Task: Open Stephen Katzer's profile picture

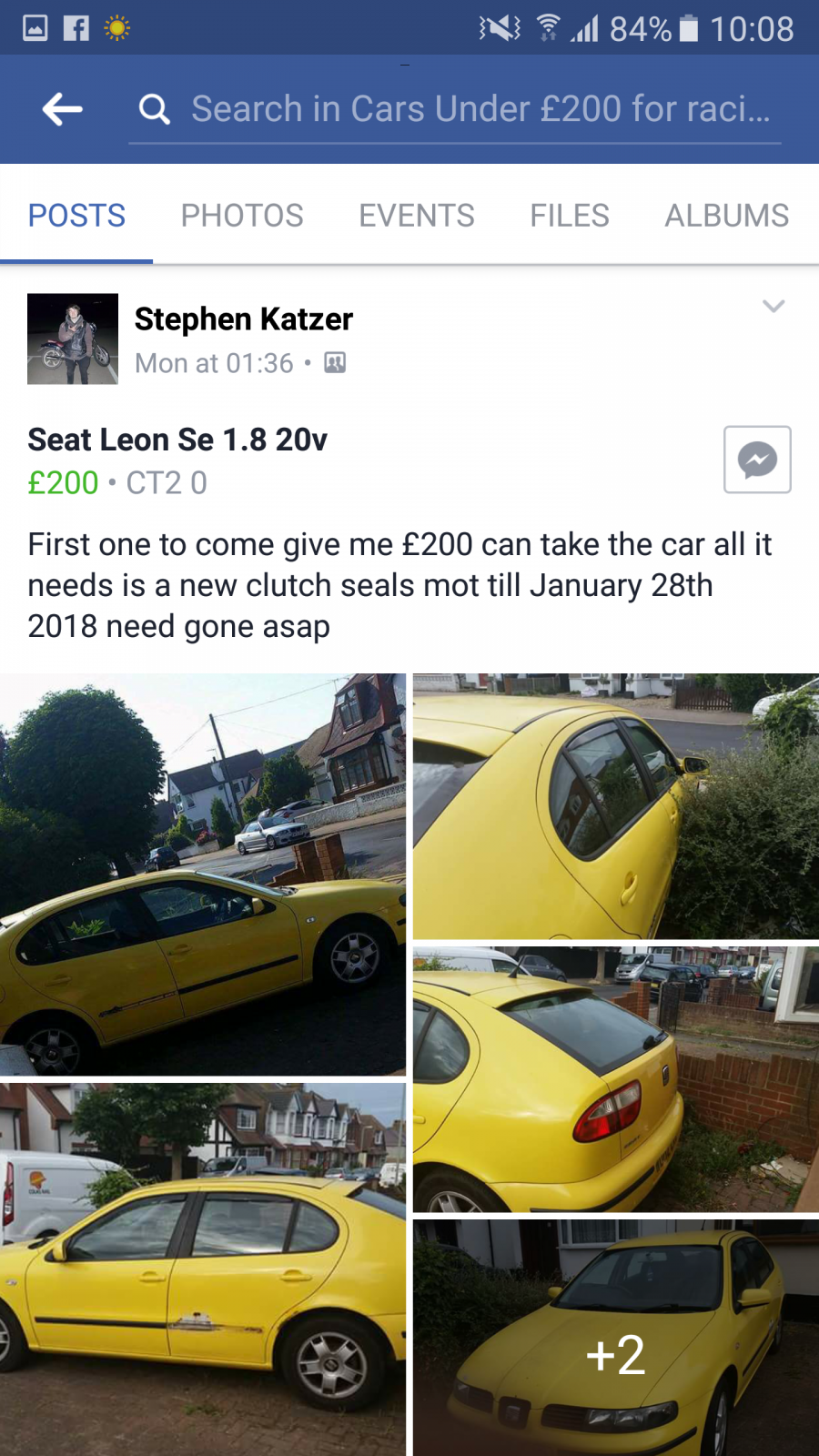Action: pos(73,339)
